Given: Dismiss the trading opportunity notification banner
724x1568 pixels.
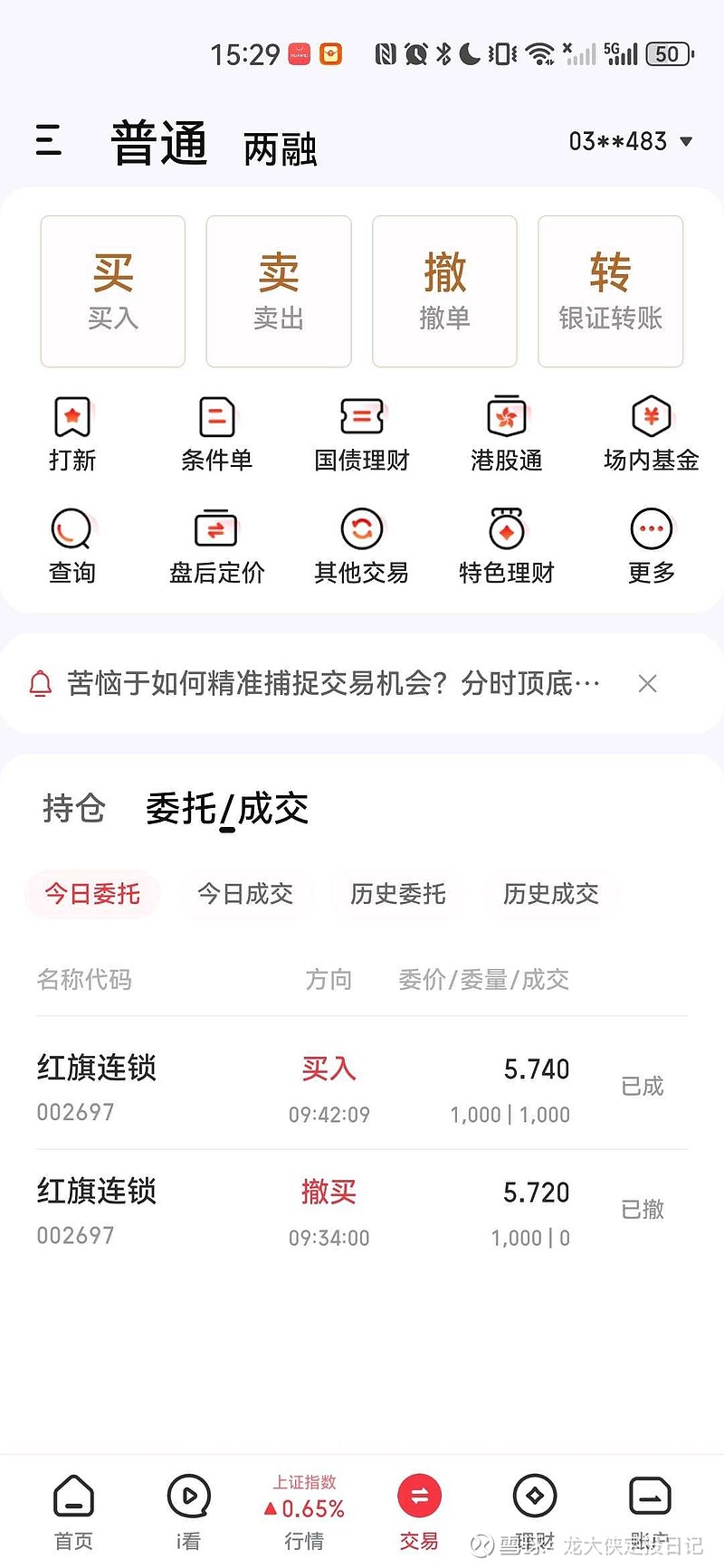Looking at the screenshot, I should 647,684.
